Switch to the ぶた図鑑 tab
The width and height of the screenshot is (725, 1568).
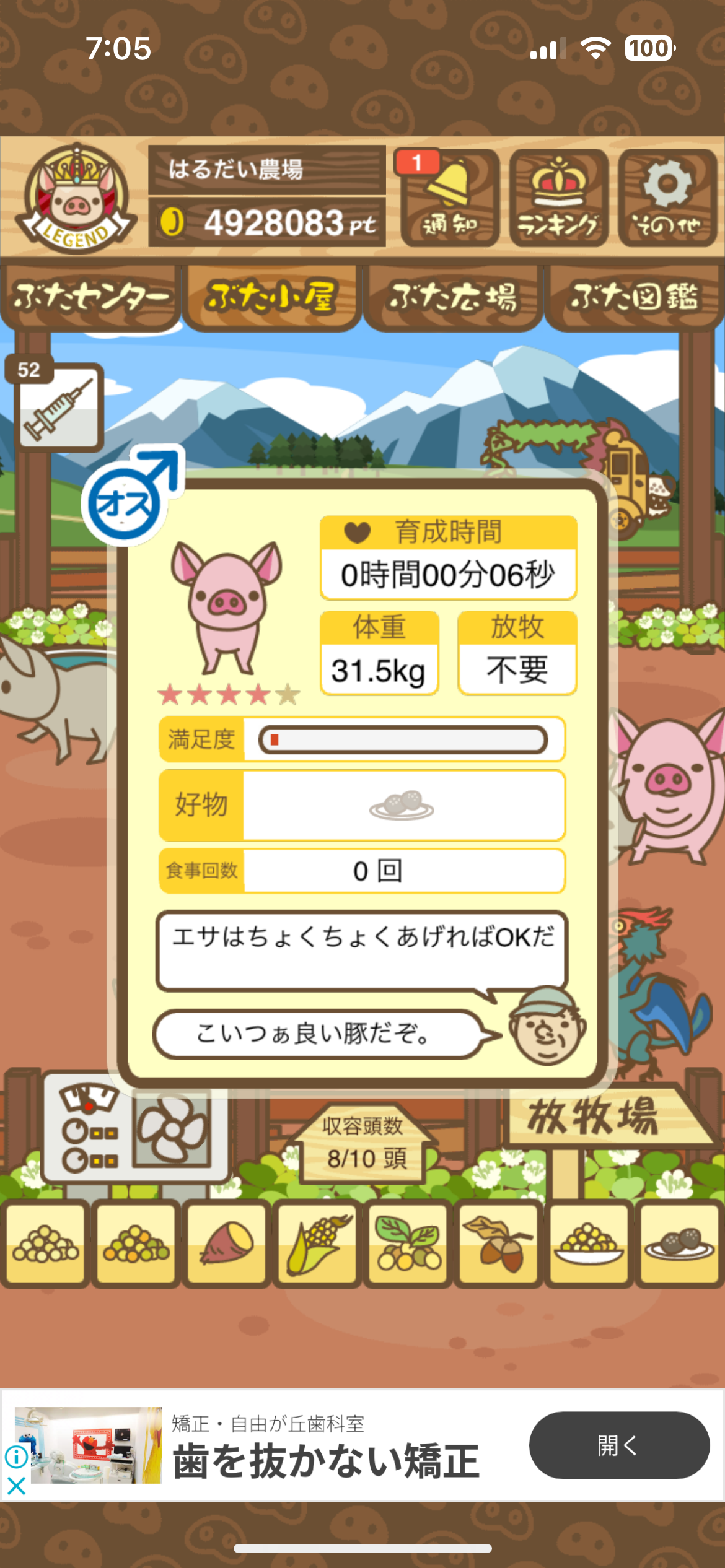click(x=634, y=297)
